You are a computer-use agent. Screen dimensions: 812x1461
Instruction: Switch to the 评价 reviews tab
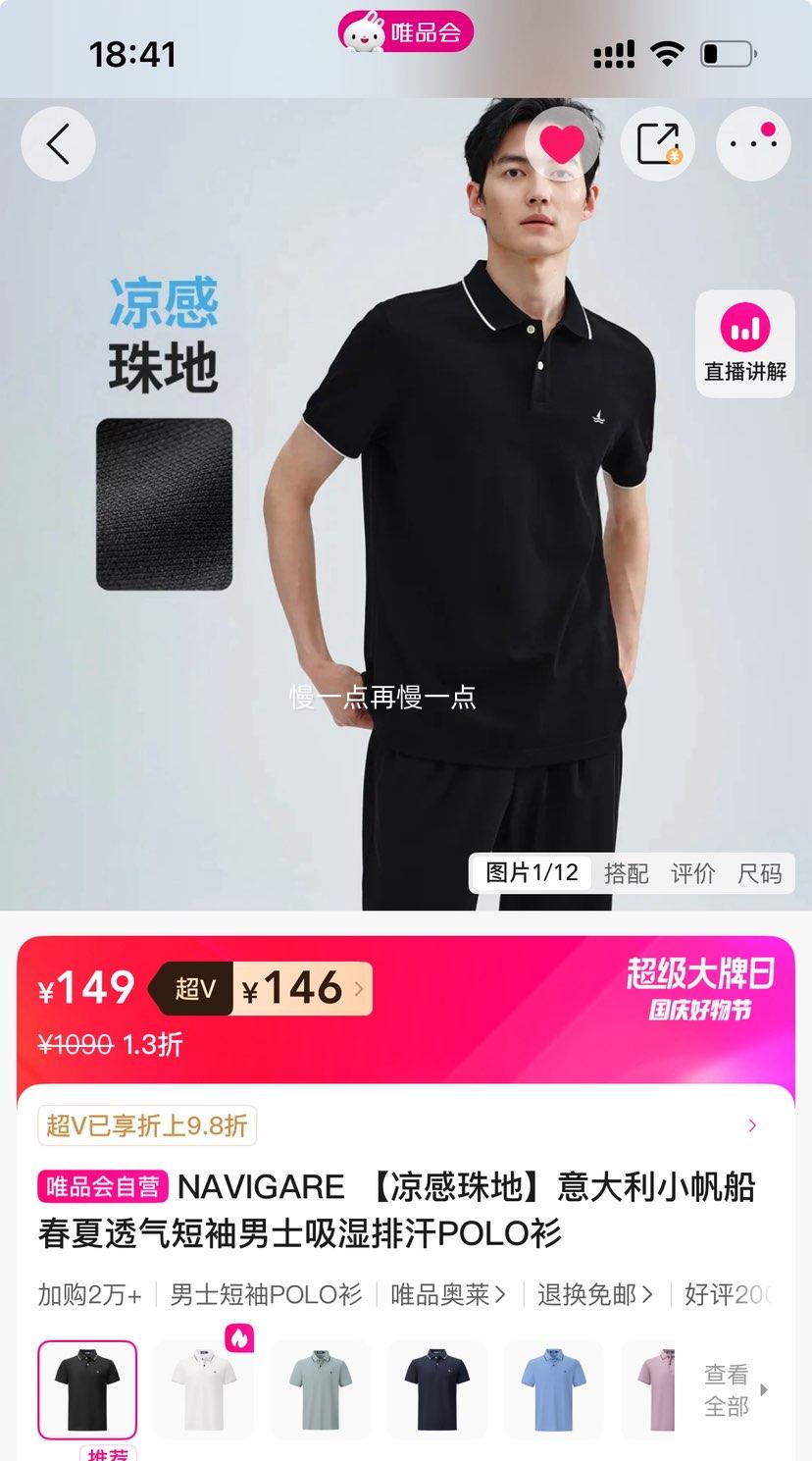tap(692, 873)
